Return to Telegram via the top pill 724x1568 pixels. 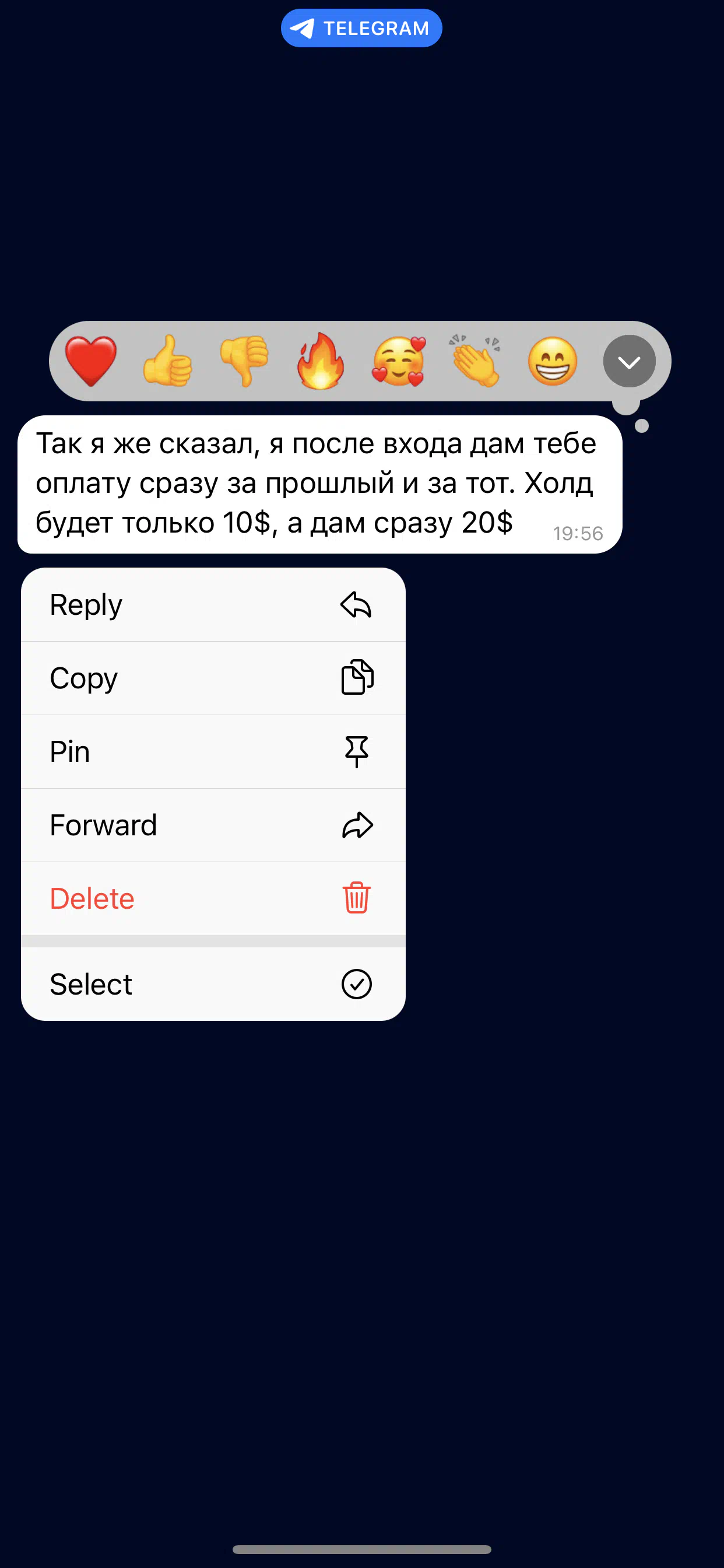(361, 28)
